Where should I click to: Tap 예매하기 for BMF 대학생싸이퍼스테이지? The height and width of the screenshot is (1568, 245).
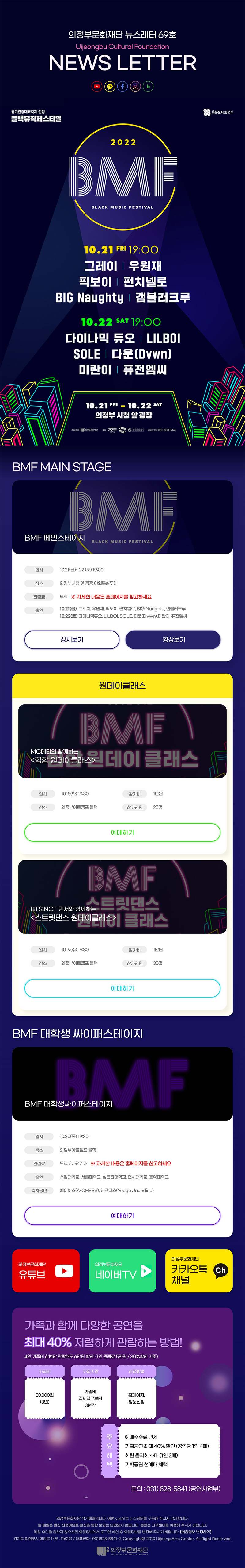122,1215
